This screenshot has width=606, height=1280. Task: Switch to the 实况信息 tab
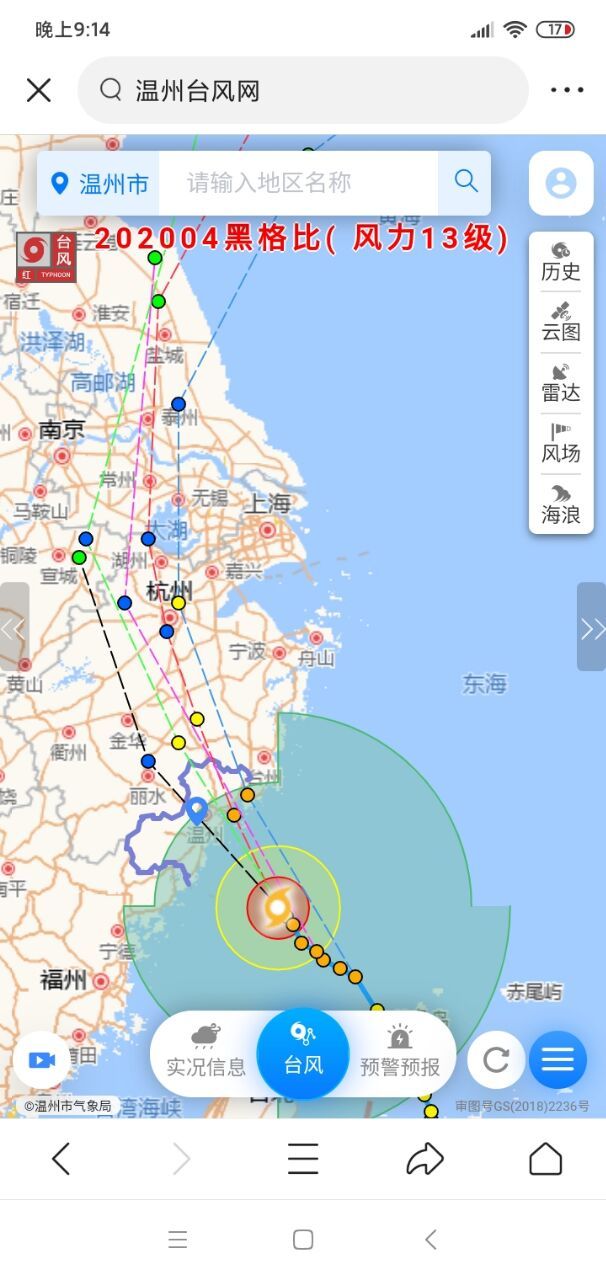coord(205,1054)
